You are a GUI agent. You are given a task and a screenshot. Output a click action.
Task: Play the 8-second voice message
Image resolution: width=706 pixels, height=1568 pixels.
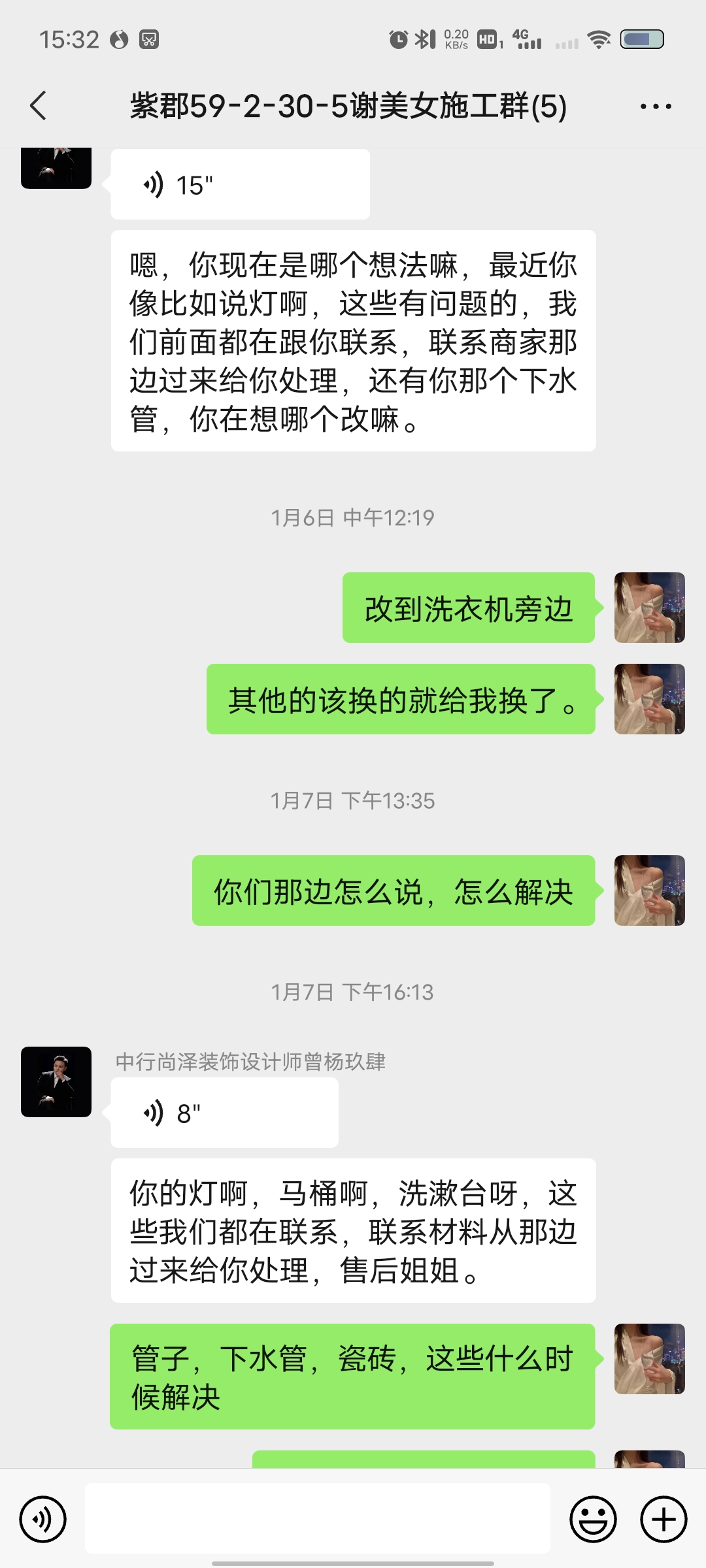(x=224, y=1113)
